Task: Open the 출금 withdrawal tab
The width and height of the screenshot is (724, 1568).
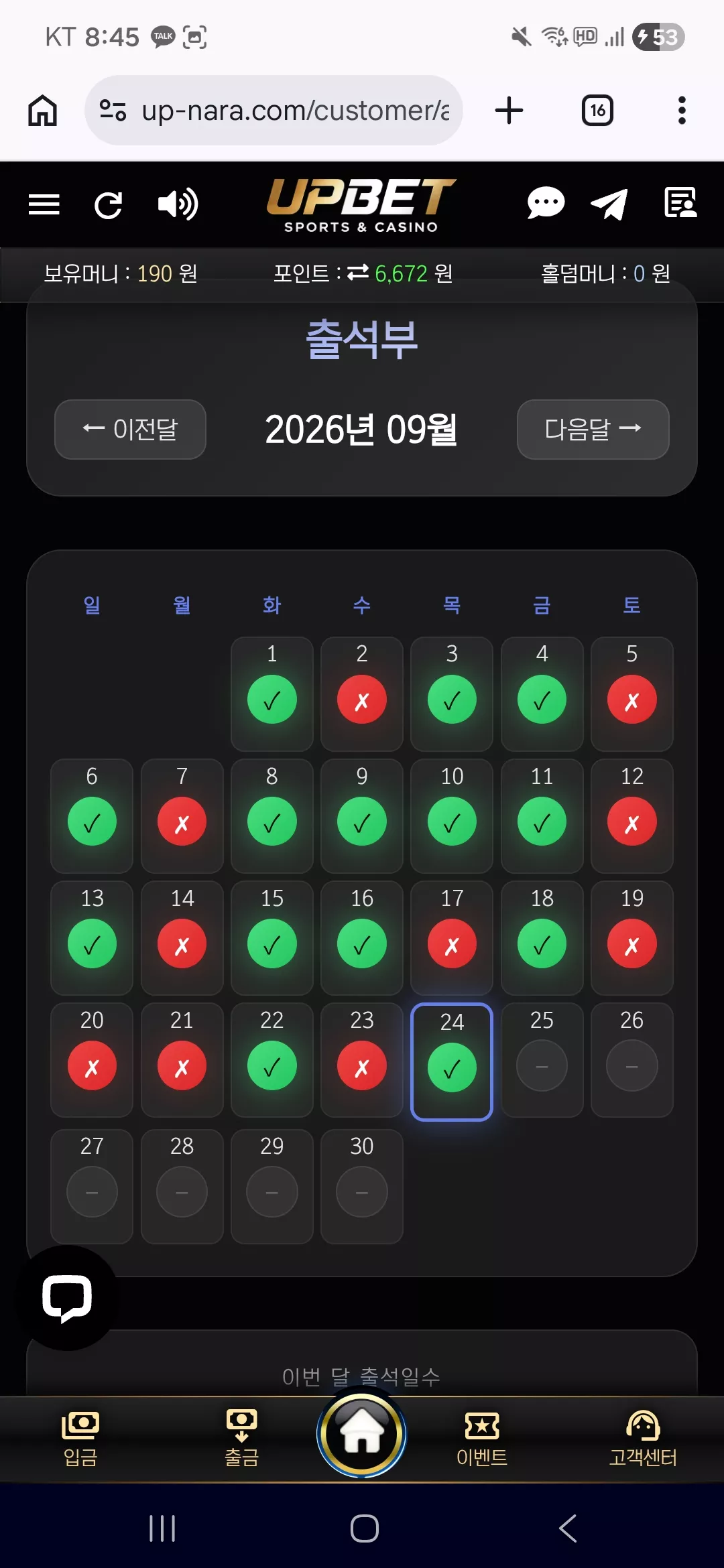Action: [241, 1439]
